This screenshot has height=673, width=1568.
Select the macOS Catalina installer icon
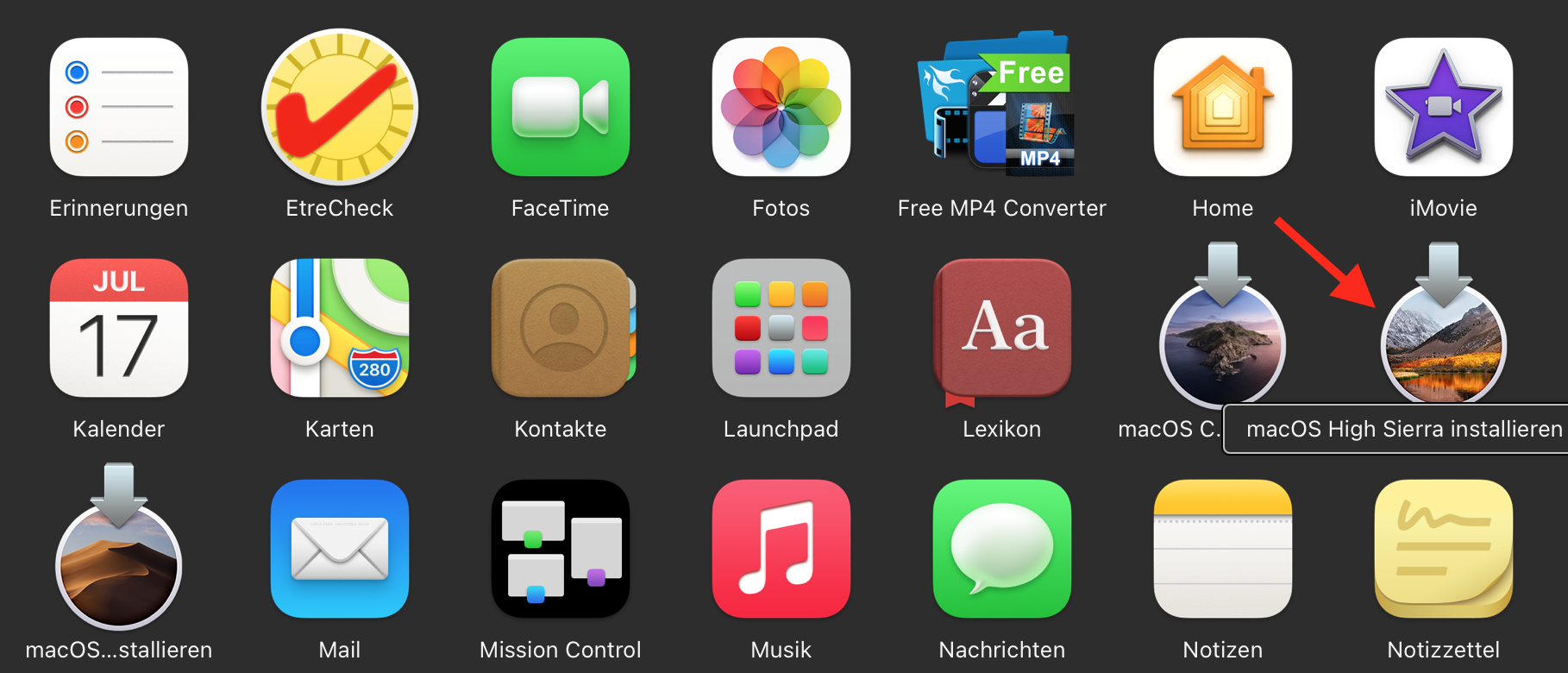(1223, 328)
